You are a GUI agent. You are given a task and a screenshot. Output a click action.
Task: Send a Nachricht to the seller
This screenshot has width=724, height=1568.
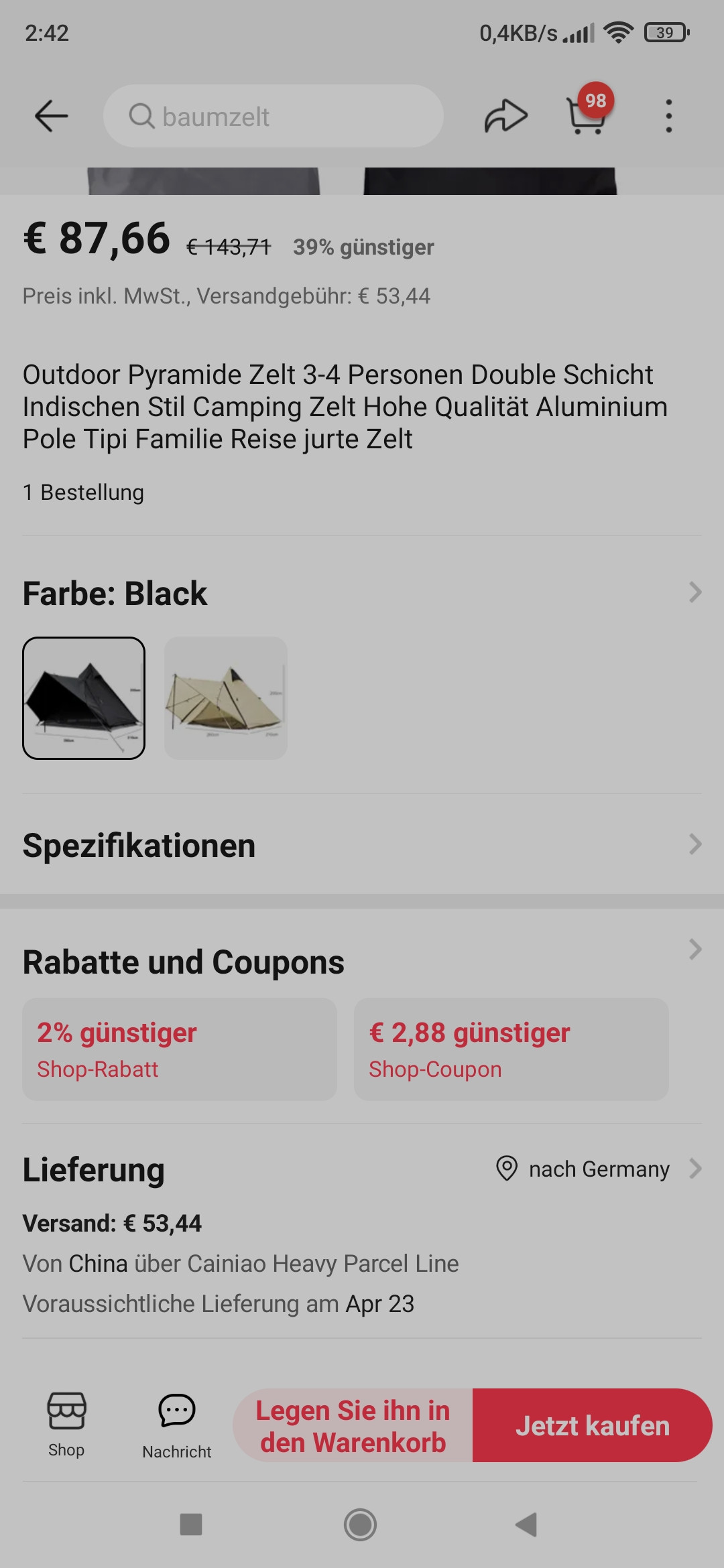[x=177, y=1425]
